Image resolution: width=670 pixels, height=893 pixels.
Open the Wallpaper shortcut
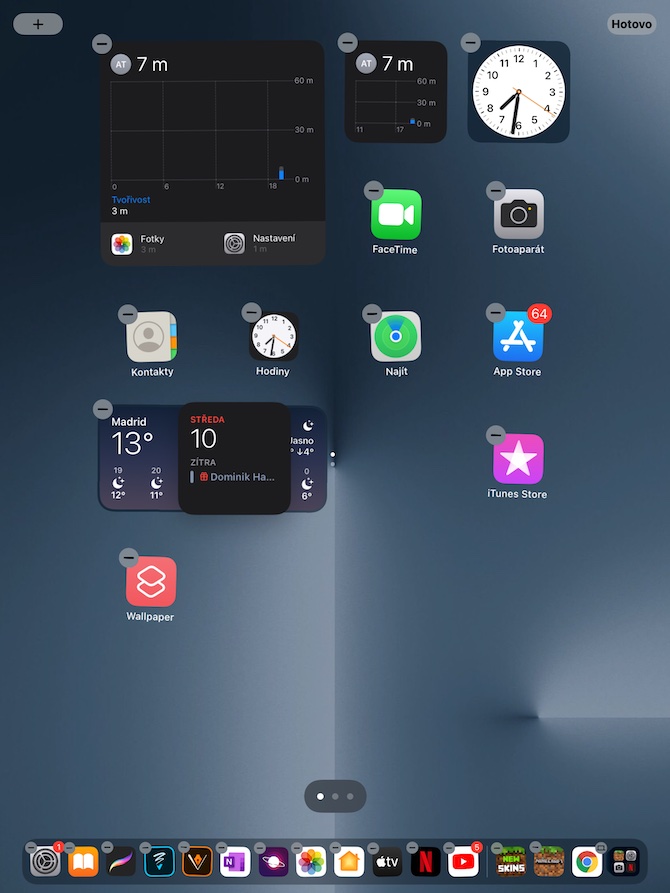pos(151,582)
